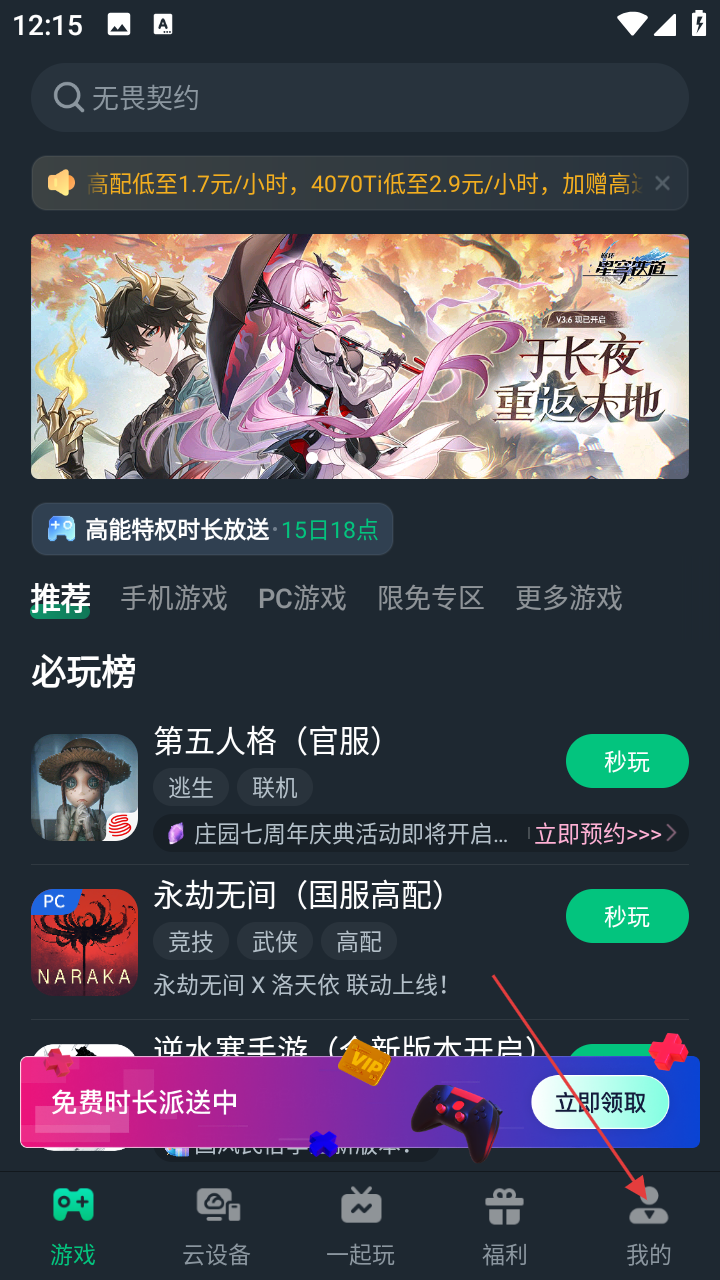Open the search box showing 无畏契约
The width and height of the screenshot is (720, 1280).
coord(360,98)
